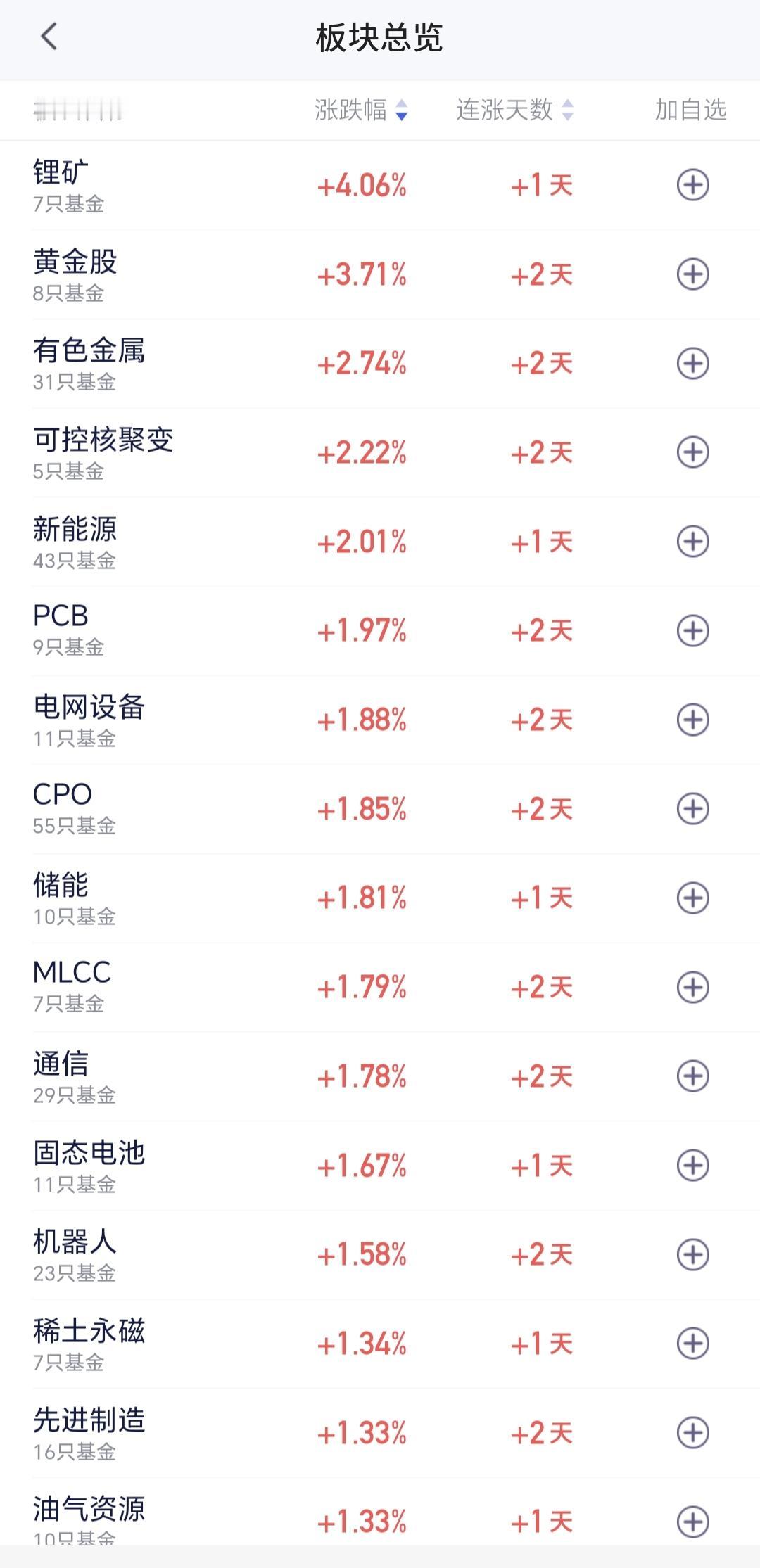Add 黄金股 to watchlist
760x1568 pixels.
[x=692, y=274]
